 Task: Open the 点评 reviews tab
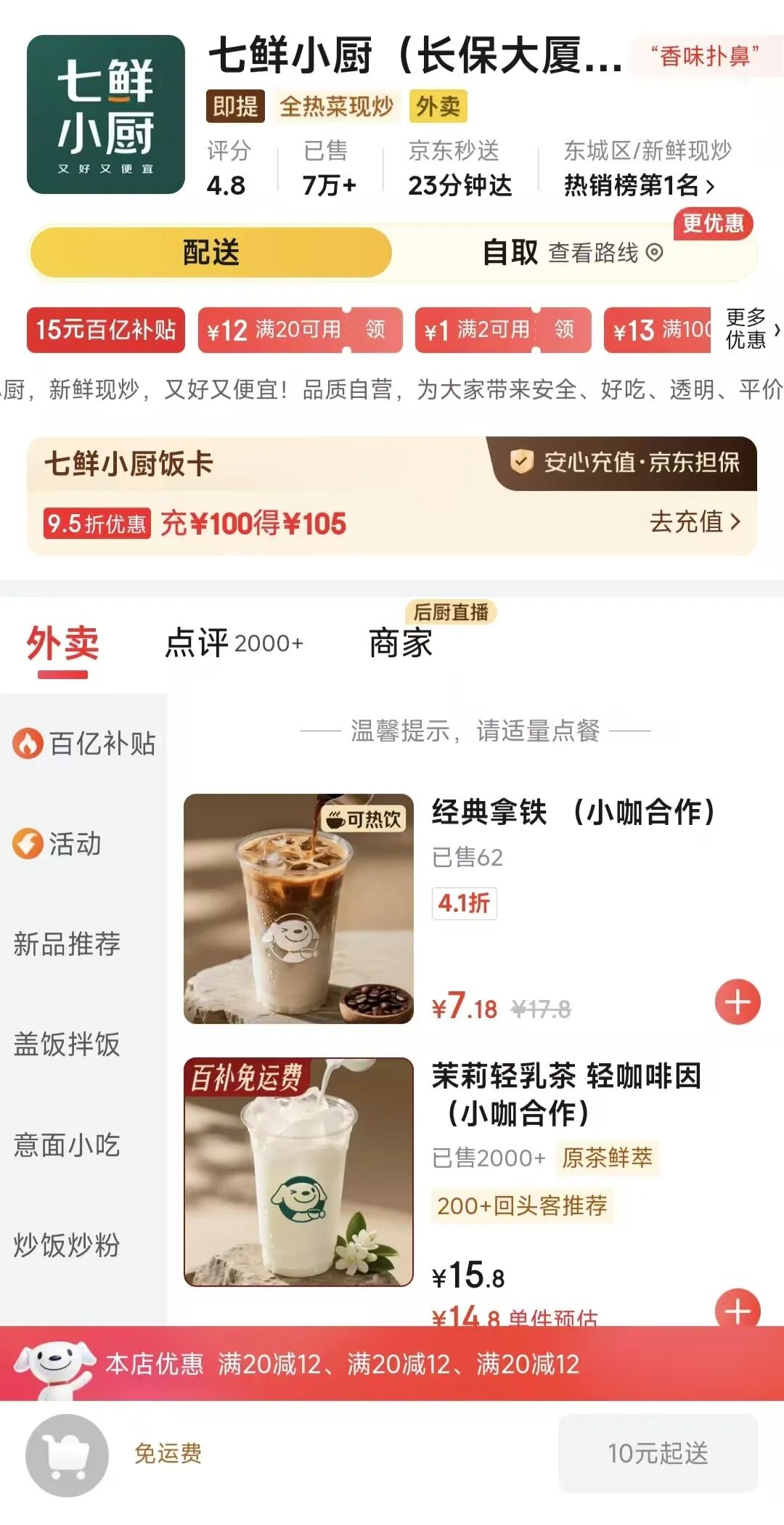click(234, 643)
